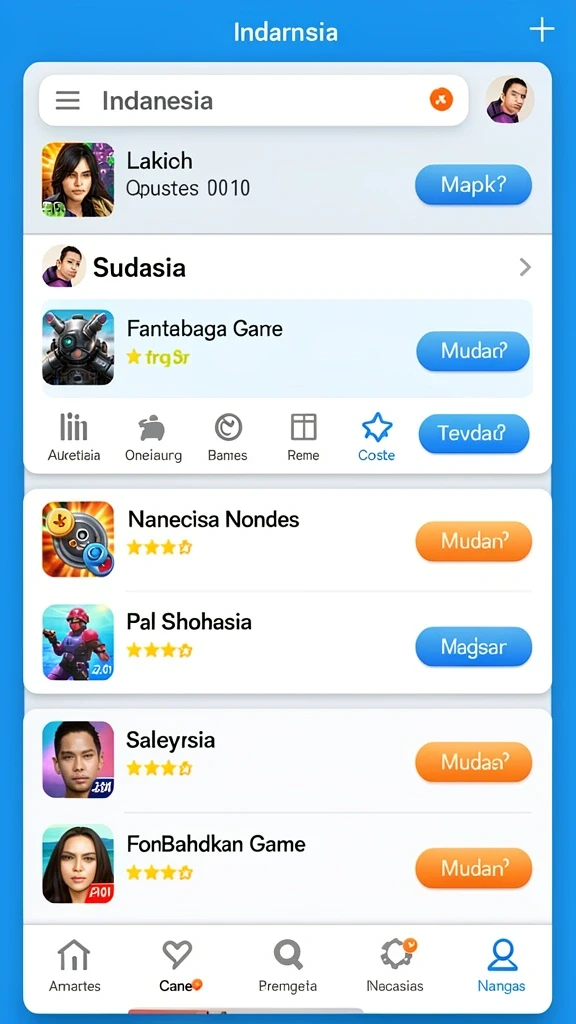Open the hamburger menu in the search bar
This screenshot has height=1024, width=576.
pyautogui.click(x=67, y=101)
